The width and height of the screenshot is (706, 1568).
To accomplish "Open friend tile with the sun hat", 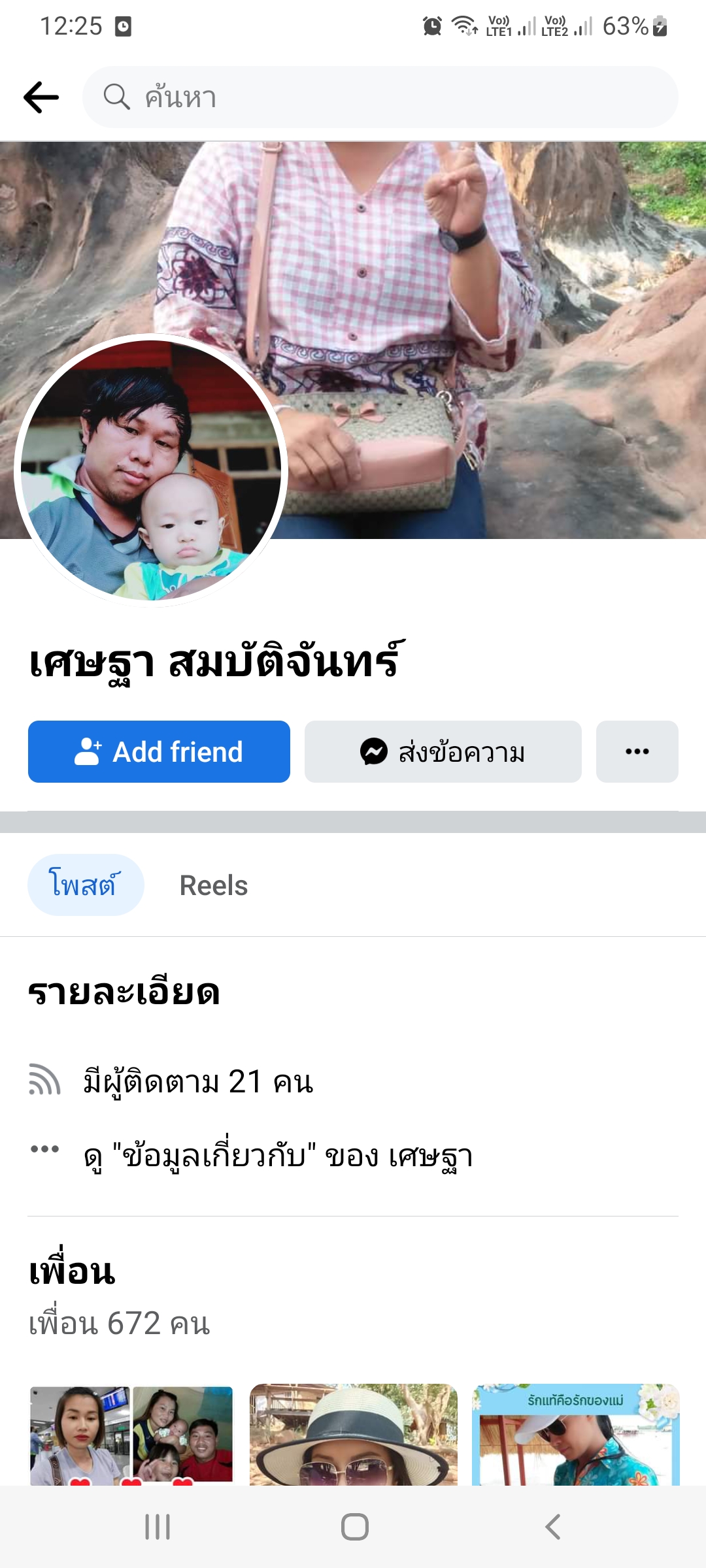I will coord(353,1434).
